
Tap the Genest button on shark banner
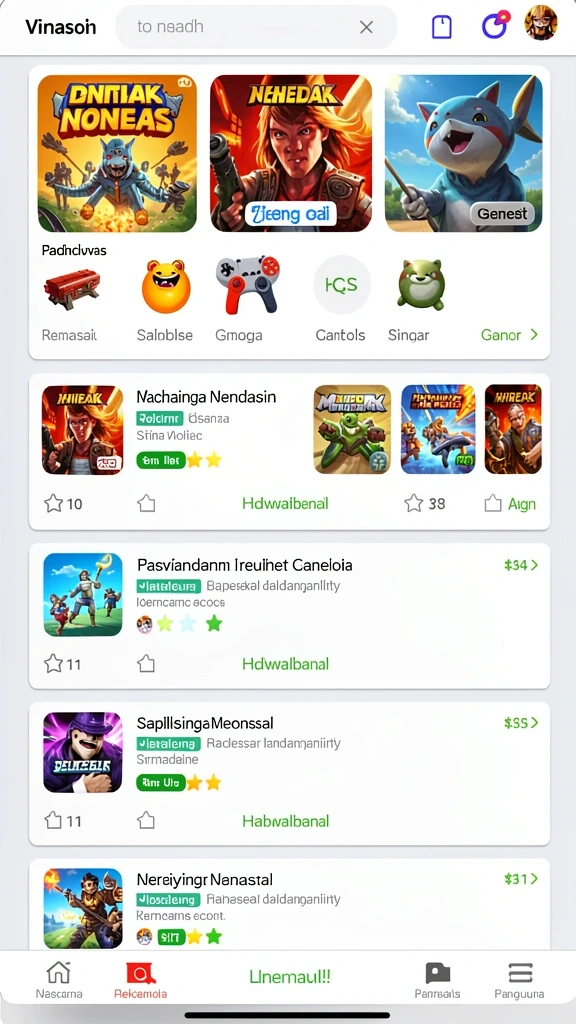point(502,214)
